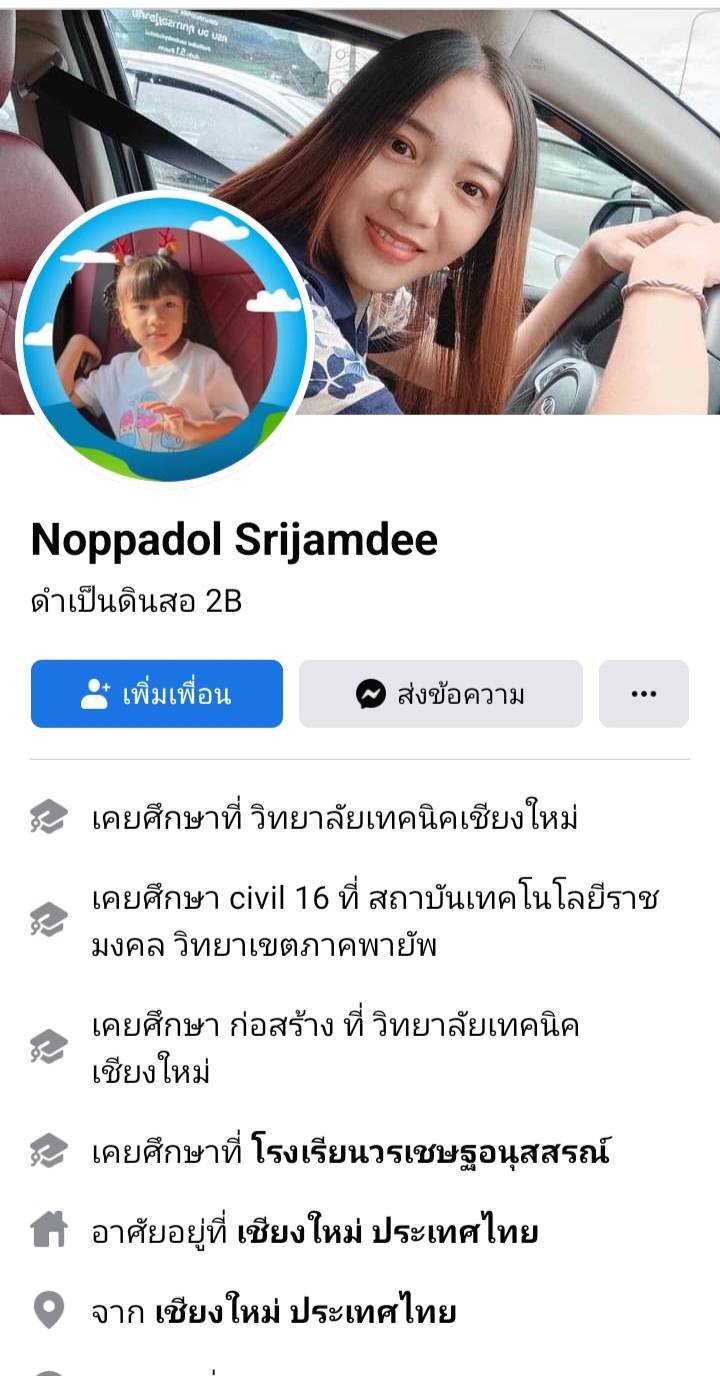
Task: Open the cover photo
Action: click(x=480, y=150)
